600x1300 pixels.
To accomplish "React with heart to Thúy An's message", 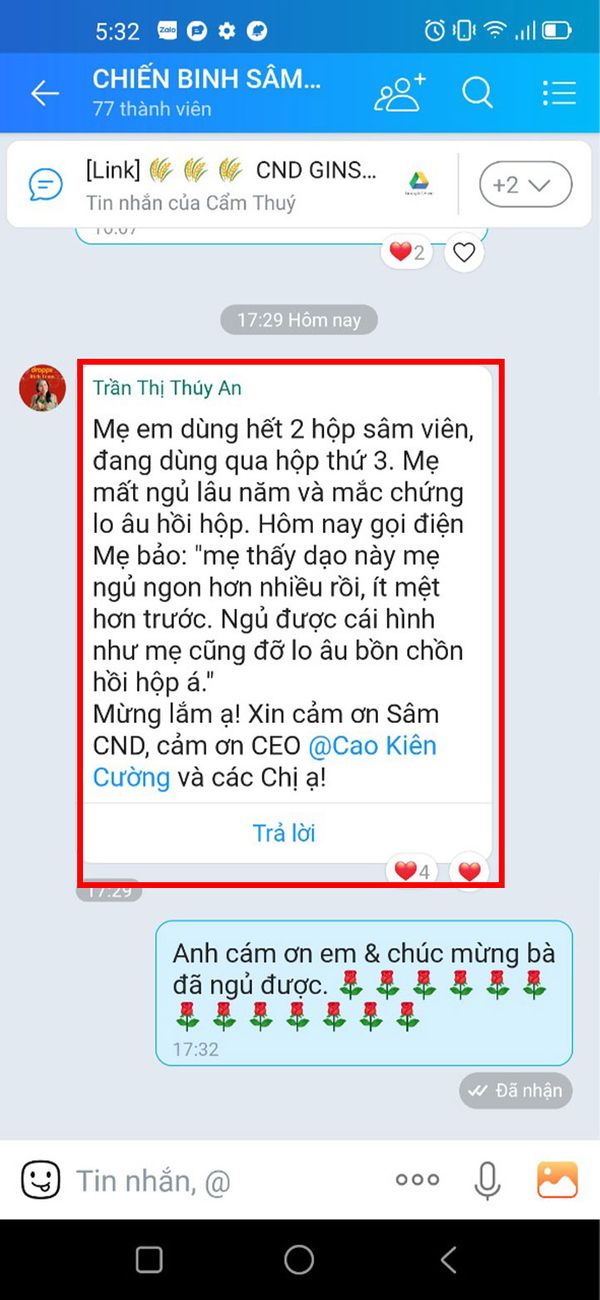I will pyautogui.click(x=469, y=871).
